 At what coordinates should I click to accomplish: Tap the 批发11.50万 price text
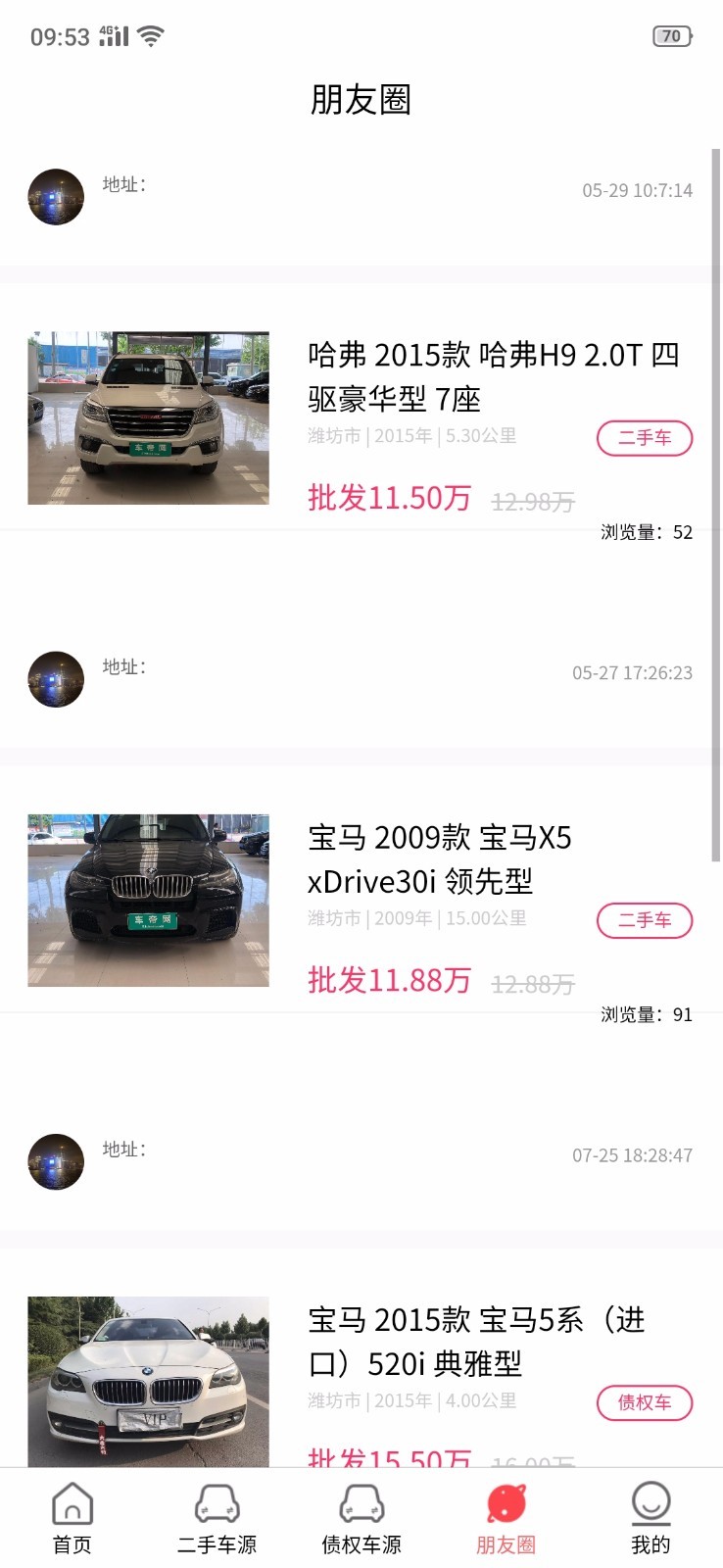(390, 498)
